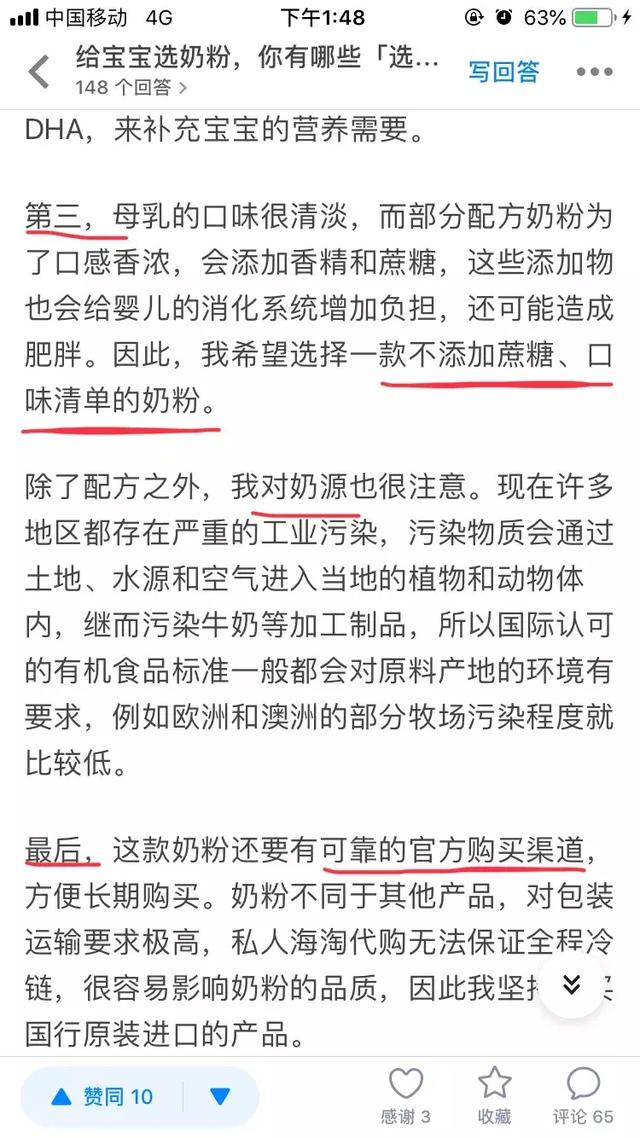Send thanks with the 感谢 heart
The image size is (640, 1138).
click(406, 1095)
